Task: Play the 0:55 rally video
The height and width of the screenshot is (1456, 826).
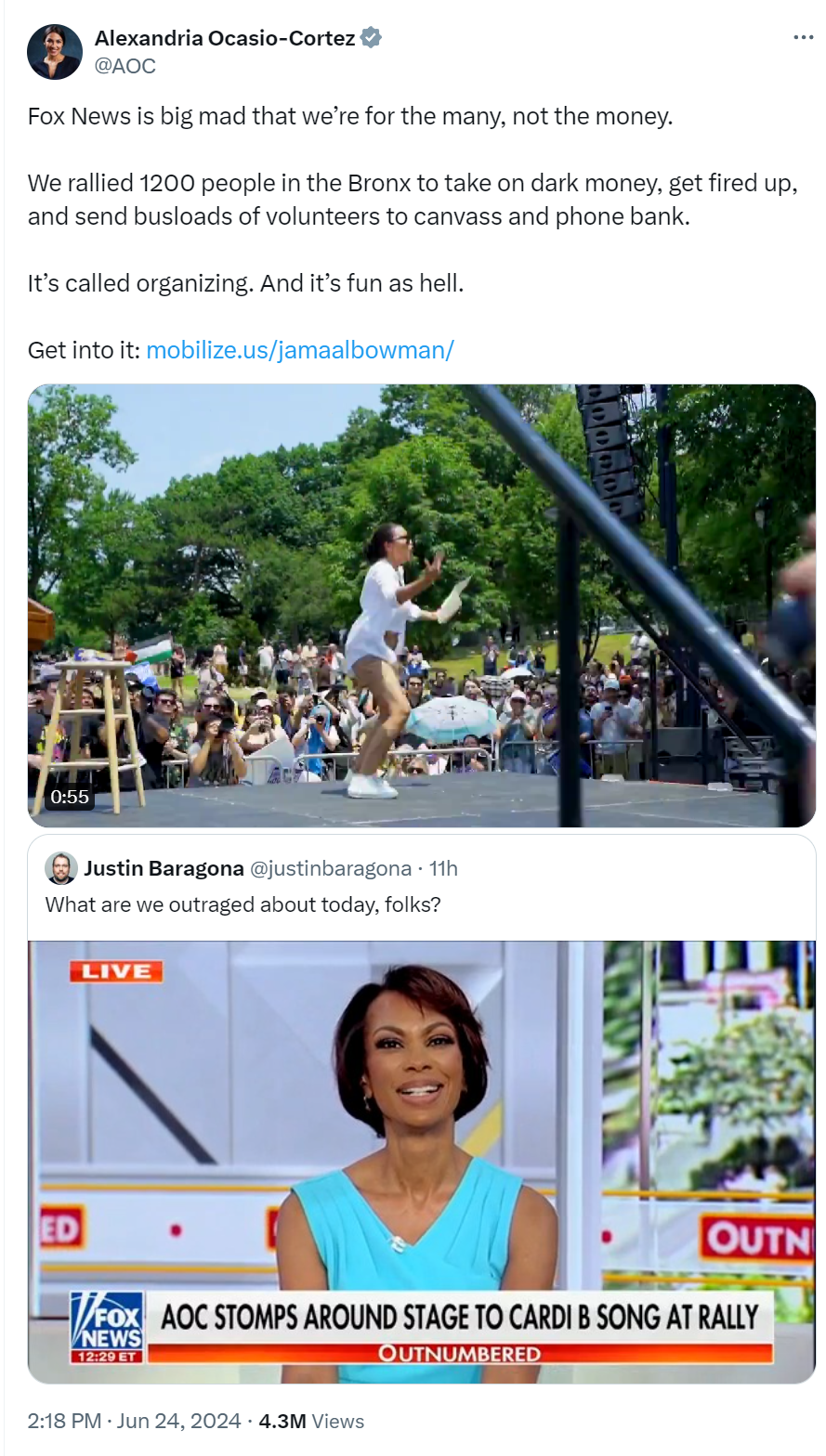Action: tap(422, 605)
